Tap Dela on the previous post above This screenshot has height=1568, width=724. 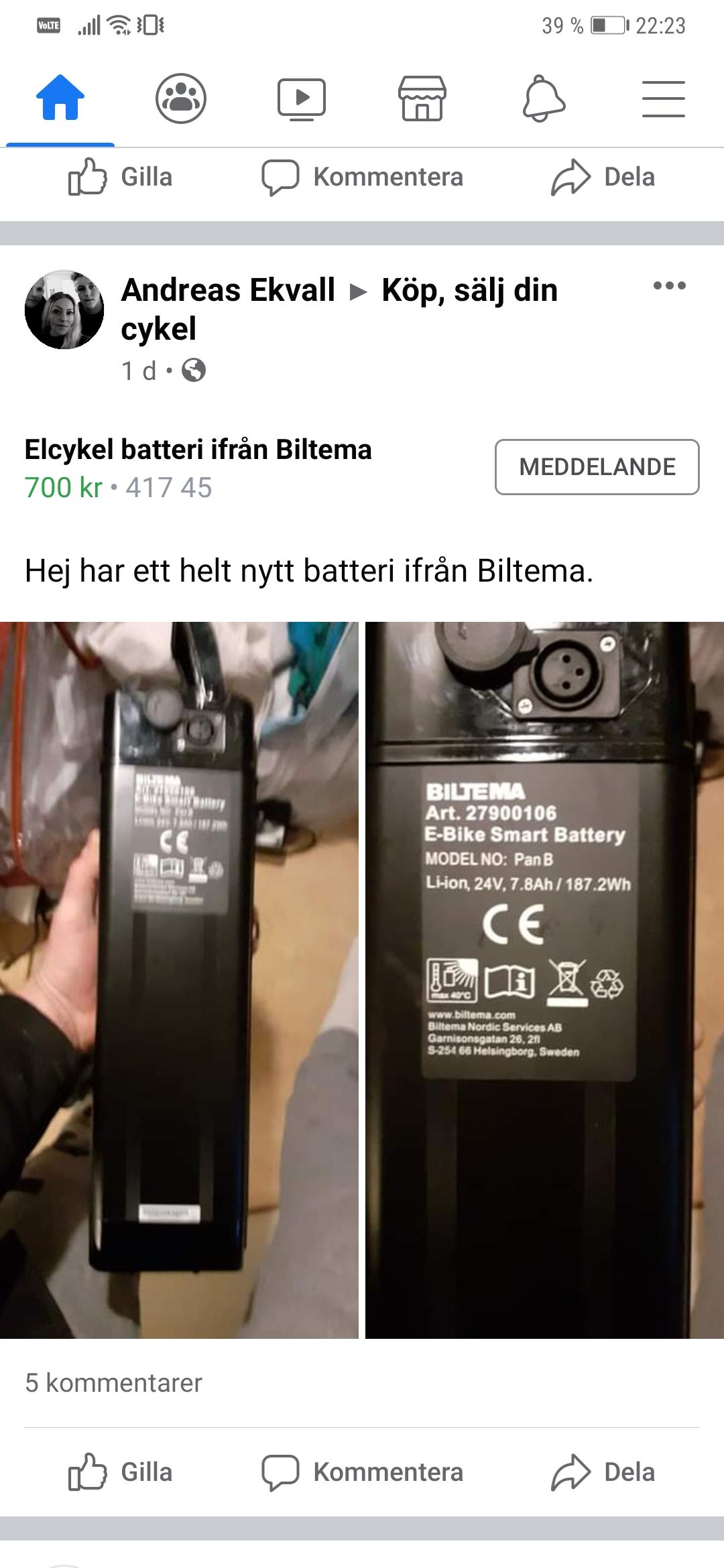[603, 177]
